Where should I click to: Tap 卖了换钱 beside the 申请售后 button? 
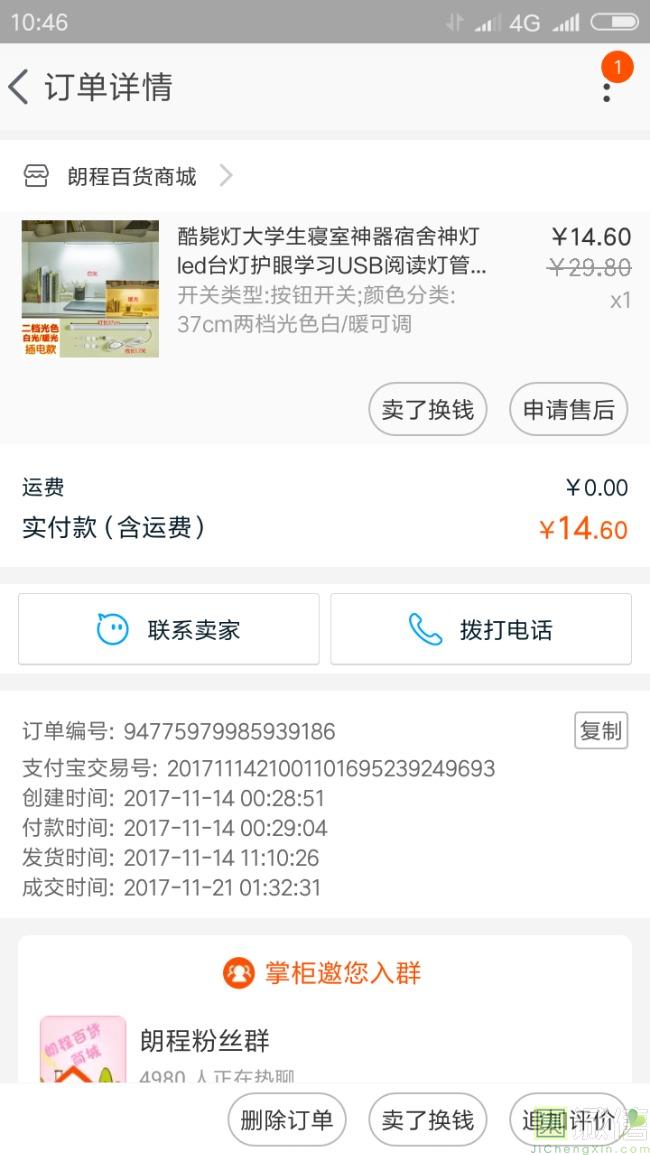[x=427, y=410]
